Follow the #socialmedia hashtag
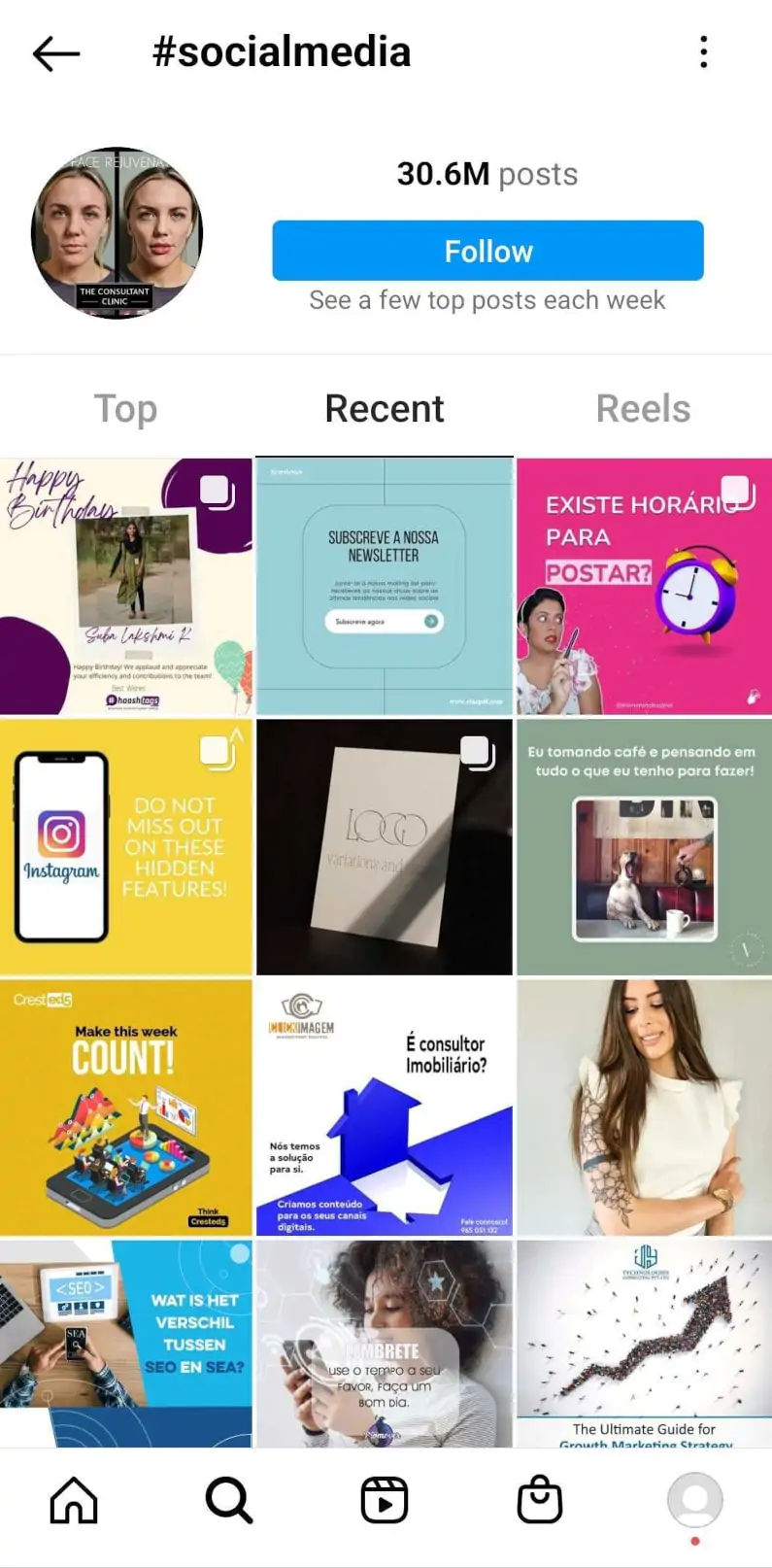 [x=487, y=251]
